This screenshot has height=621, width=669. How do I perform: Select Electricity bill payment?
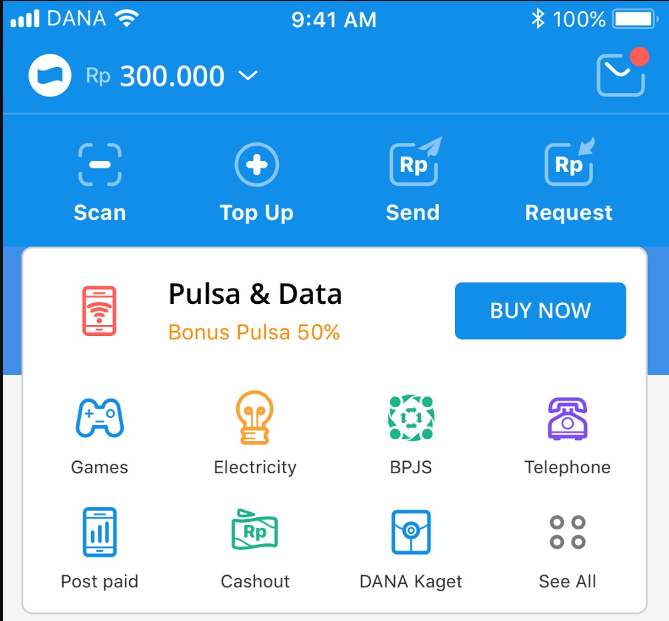pos(255,435)
